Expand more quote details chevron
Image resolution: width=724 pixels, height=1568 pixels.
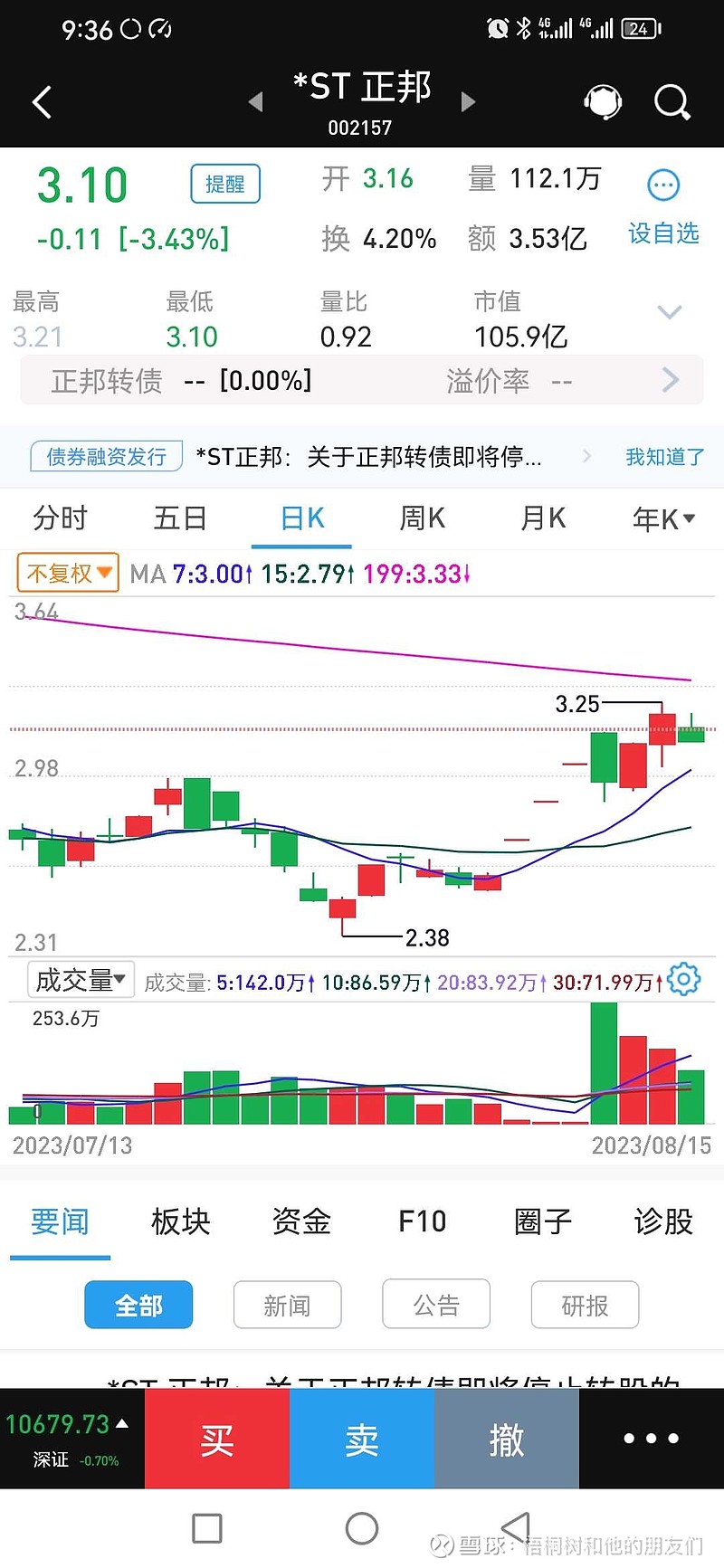click(669, 312)
